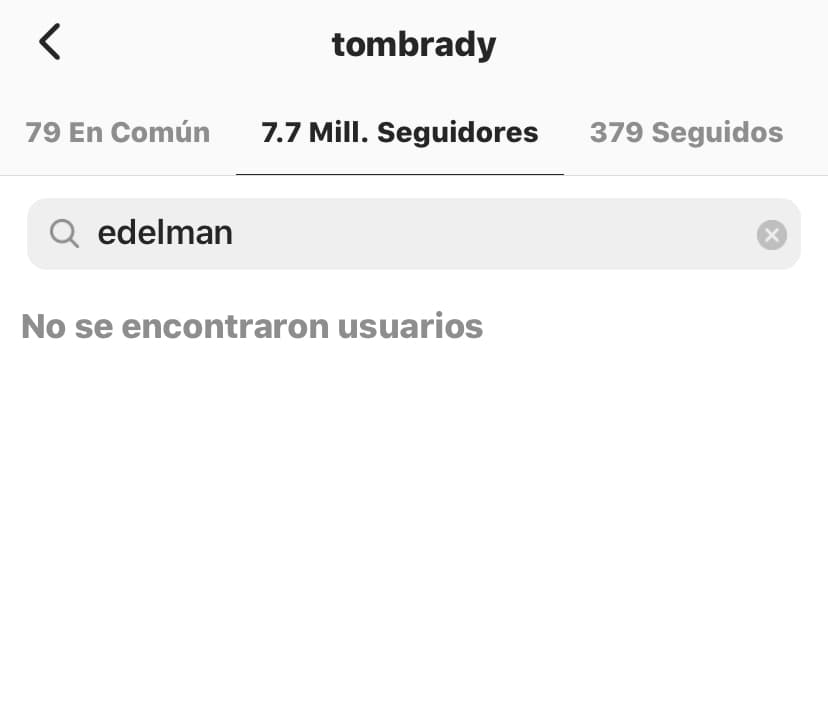
Task: Clear the edelman search text
Action: (x=771, y=235)
